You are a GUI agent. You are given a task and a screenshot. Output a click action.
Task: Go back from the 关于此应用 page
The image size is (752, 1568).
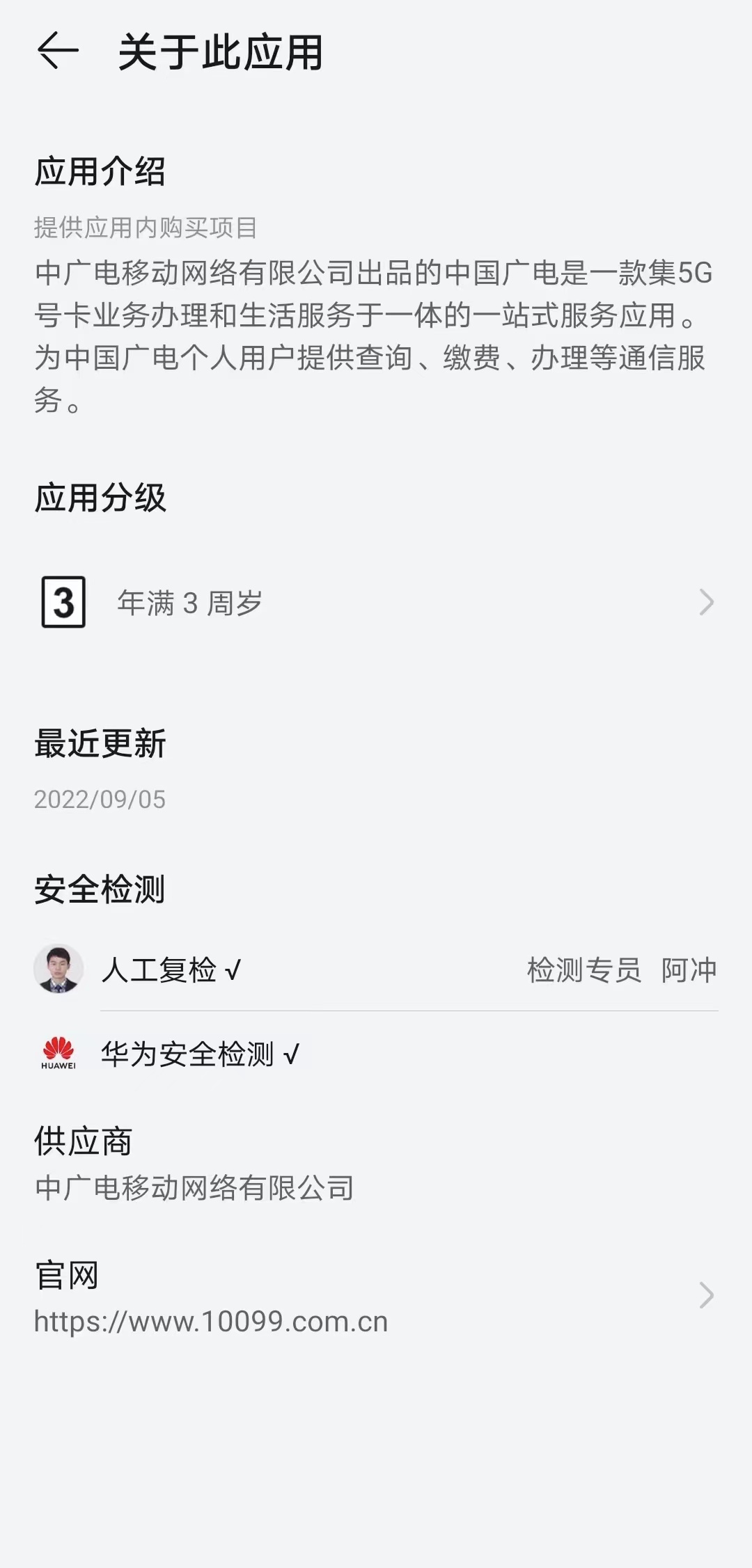(57, 52)
